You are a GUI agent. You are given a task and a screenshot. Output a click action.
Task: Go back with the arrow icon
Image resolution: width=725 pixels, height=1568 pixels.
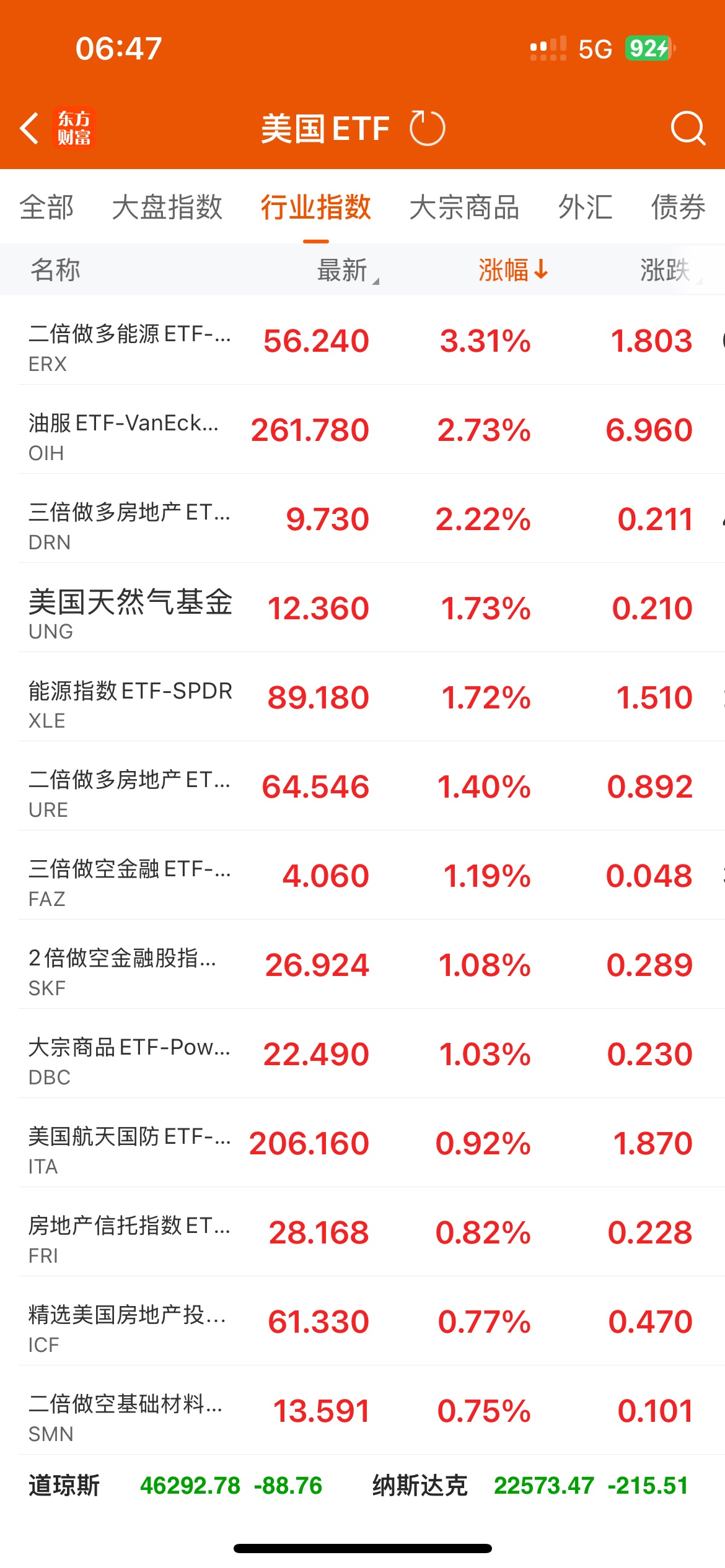click(x=30, y=128)
